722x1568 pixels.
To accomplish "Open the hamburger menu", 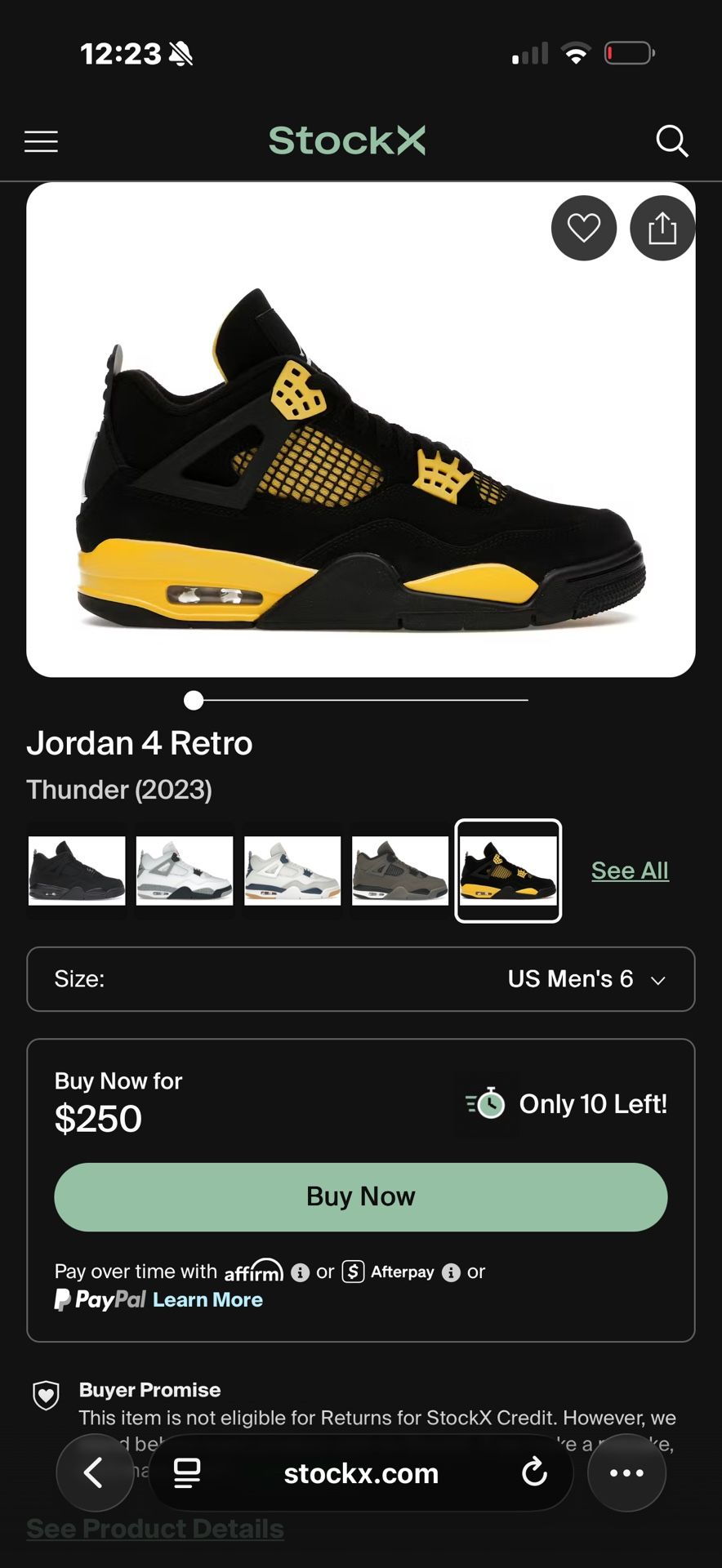I will click(41, 142).
